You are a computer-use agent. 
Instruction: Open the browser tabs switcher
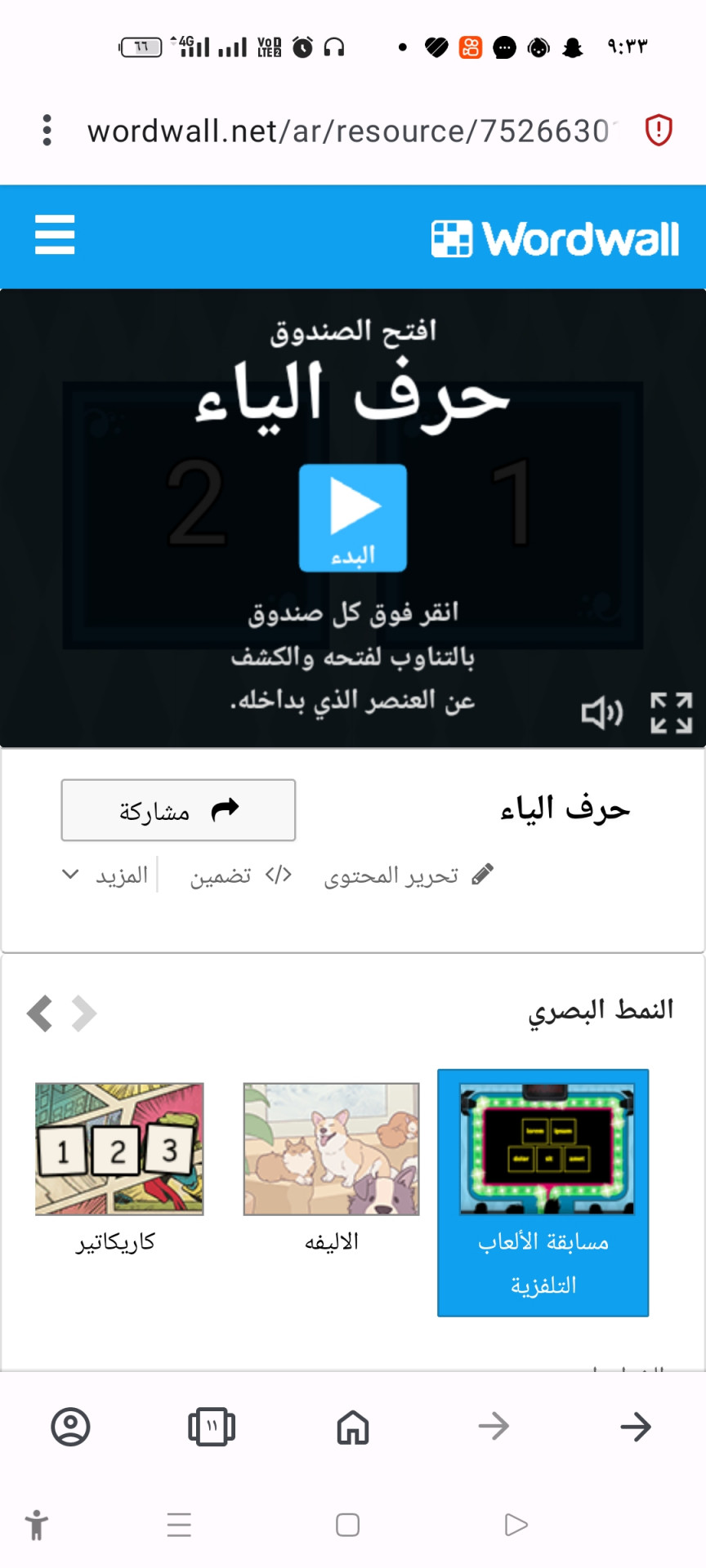[212, 1427]
